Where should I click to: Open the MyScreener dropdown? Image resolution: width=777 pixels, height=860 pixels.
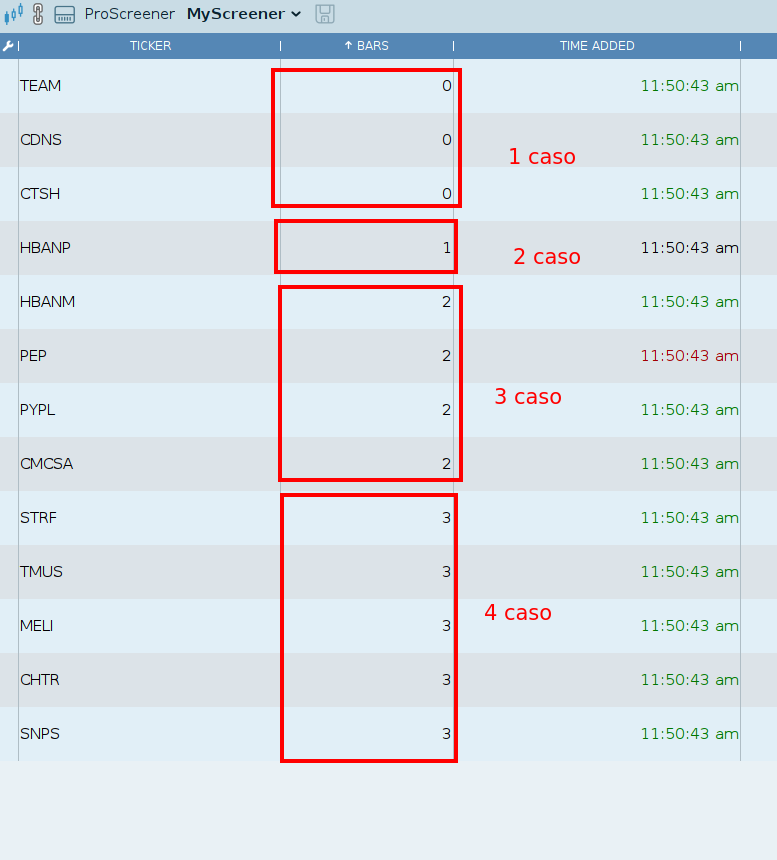(244, 14)
